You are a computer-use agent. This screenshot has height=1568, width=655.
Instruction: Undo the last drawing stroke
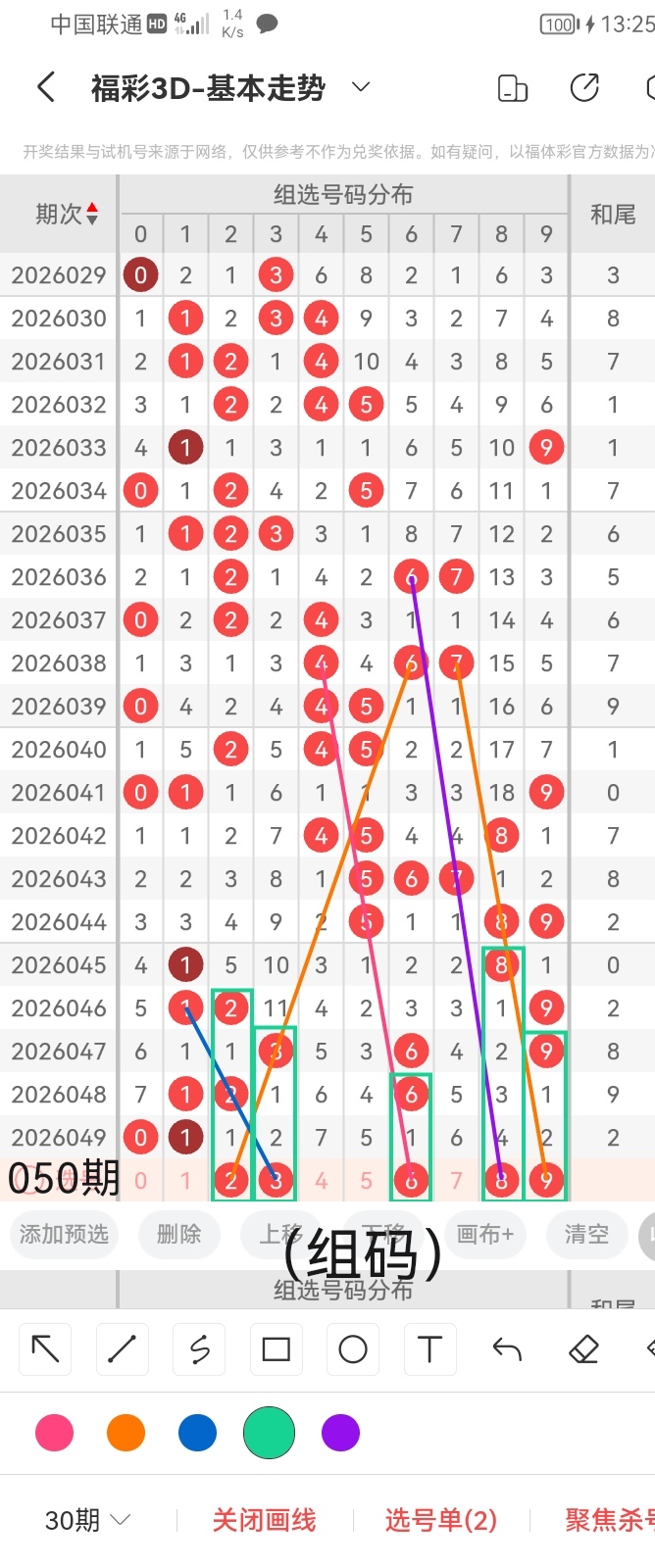click(507, 1349)
